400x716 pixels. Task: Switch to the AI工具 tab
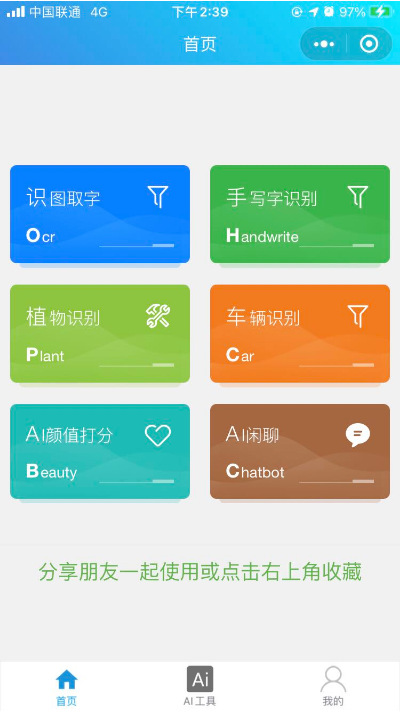[x=200, y=687]
